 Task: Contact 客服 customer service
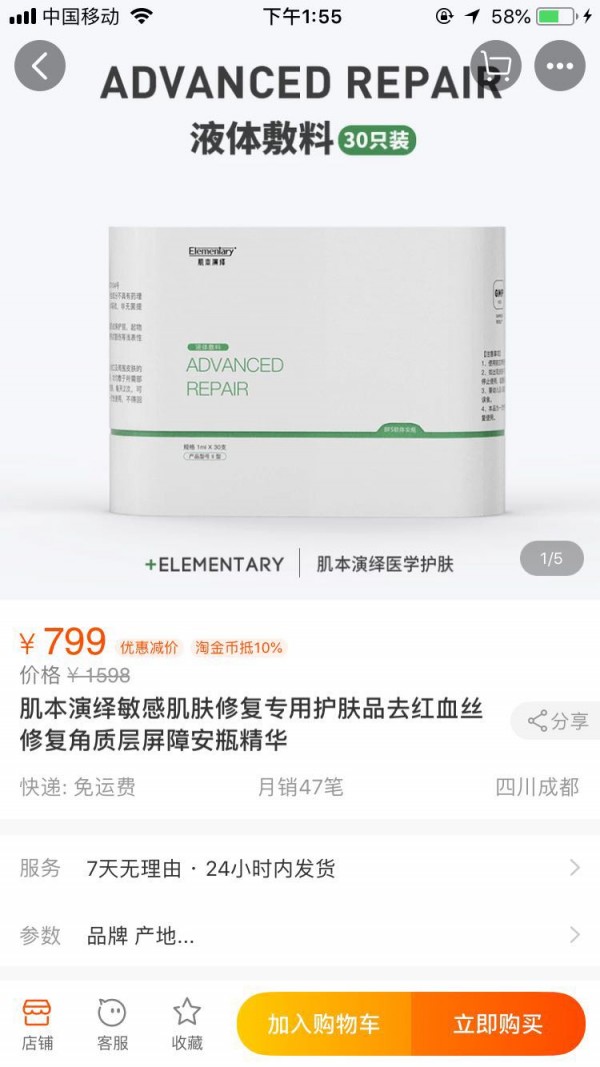tap(112, 1023)
